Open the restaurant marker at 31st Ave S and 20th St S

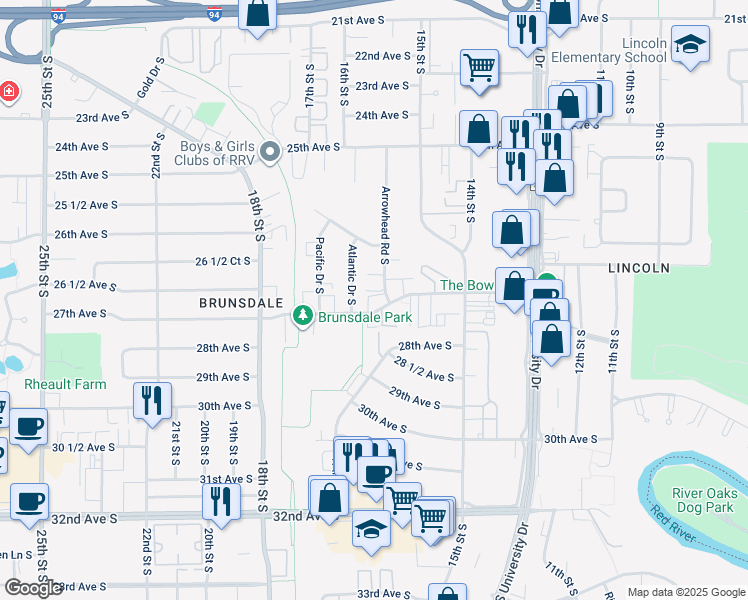click(221, 506)
